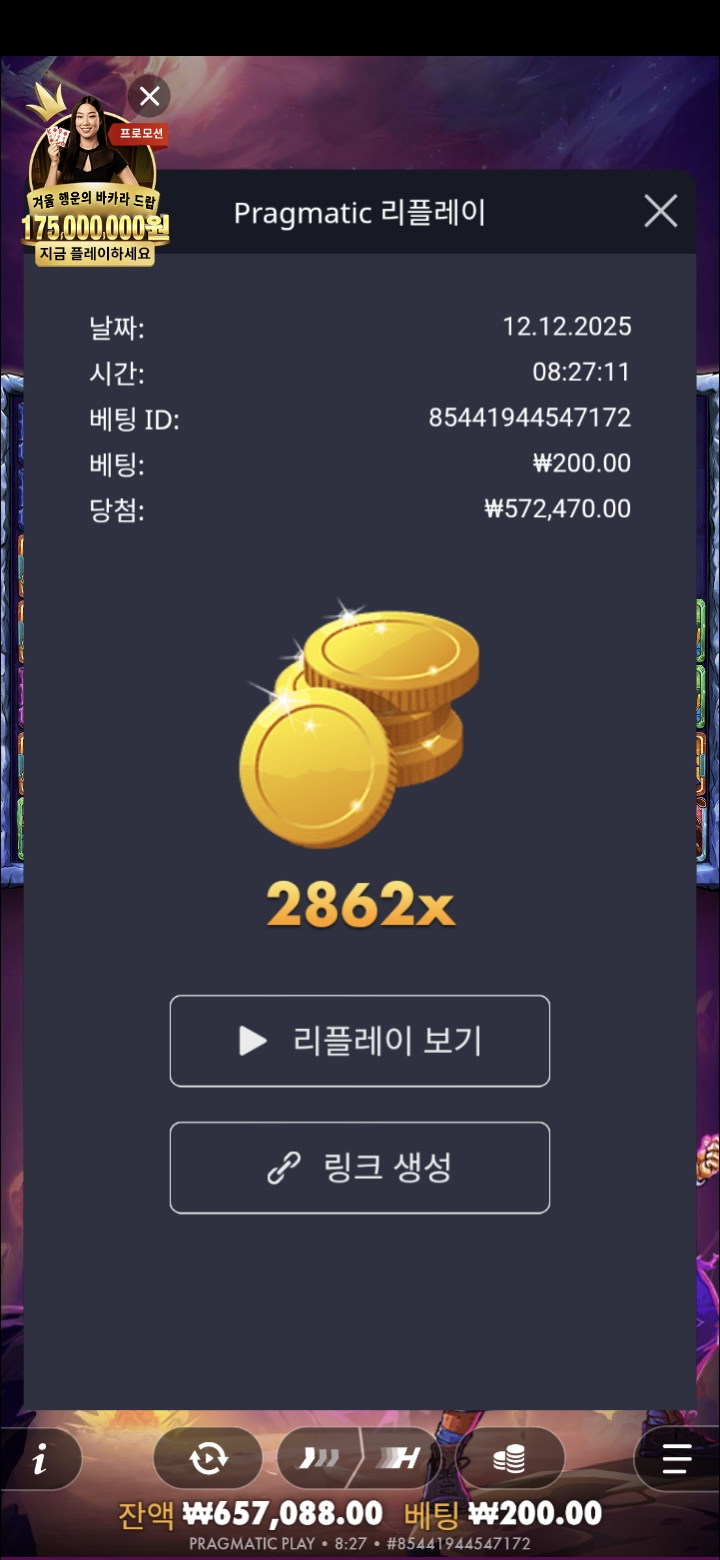720x1560 pixels.
Task: Open bet settings via the coin stack icon
Action: [x=513, y=1458]
